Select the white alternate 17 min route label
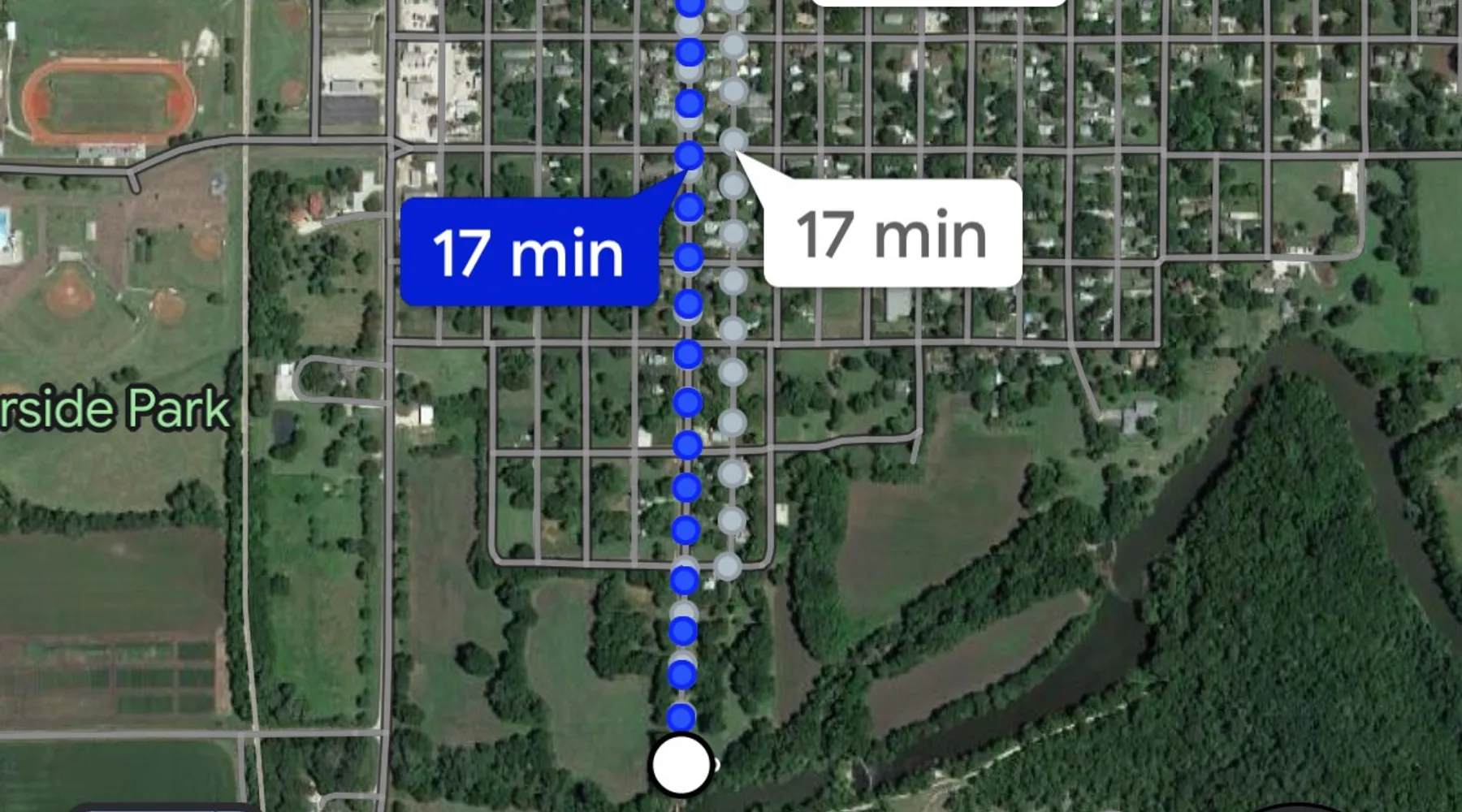Viewport: 1462px width, 812px height. 892,234
